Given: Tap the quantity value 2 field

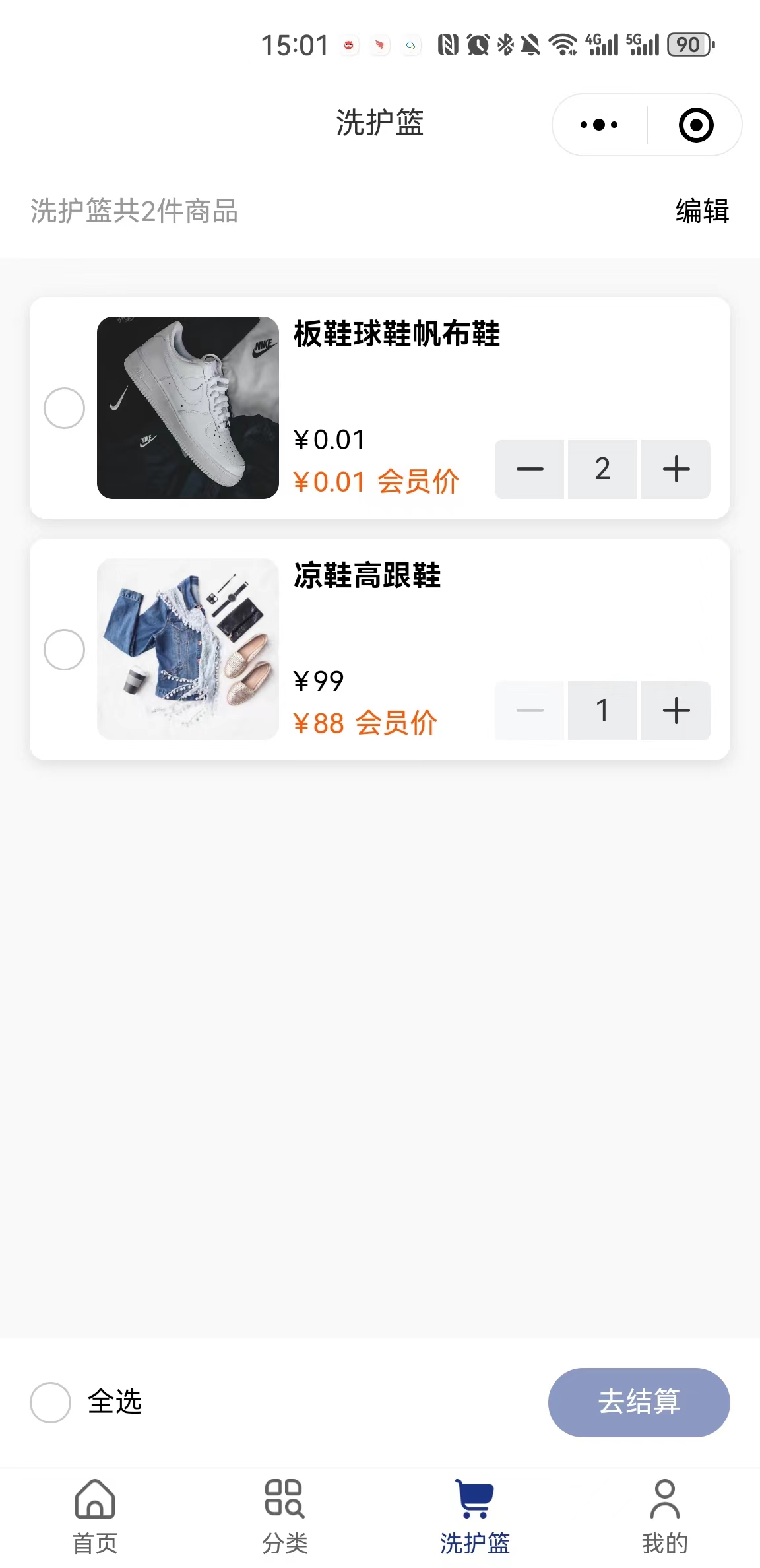Looking at the screenshot, I should point(602,469).
